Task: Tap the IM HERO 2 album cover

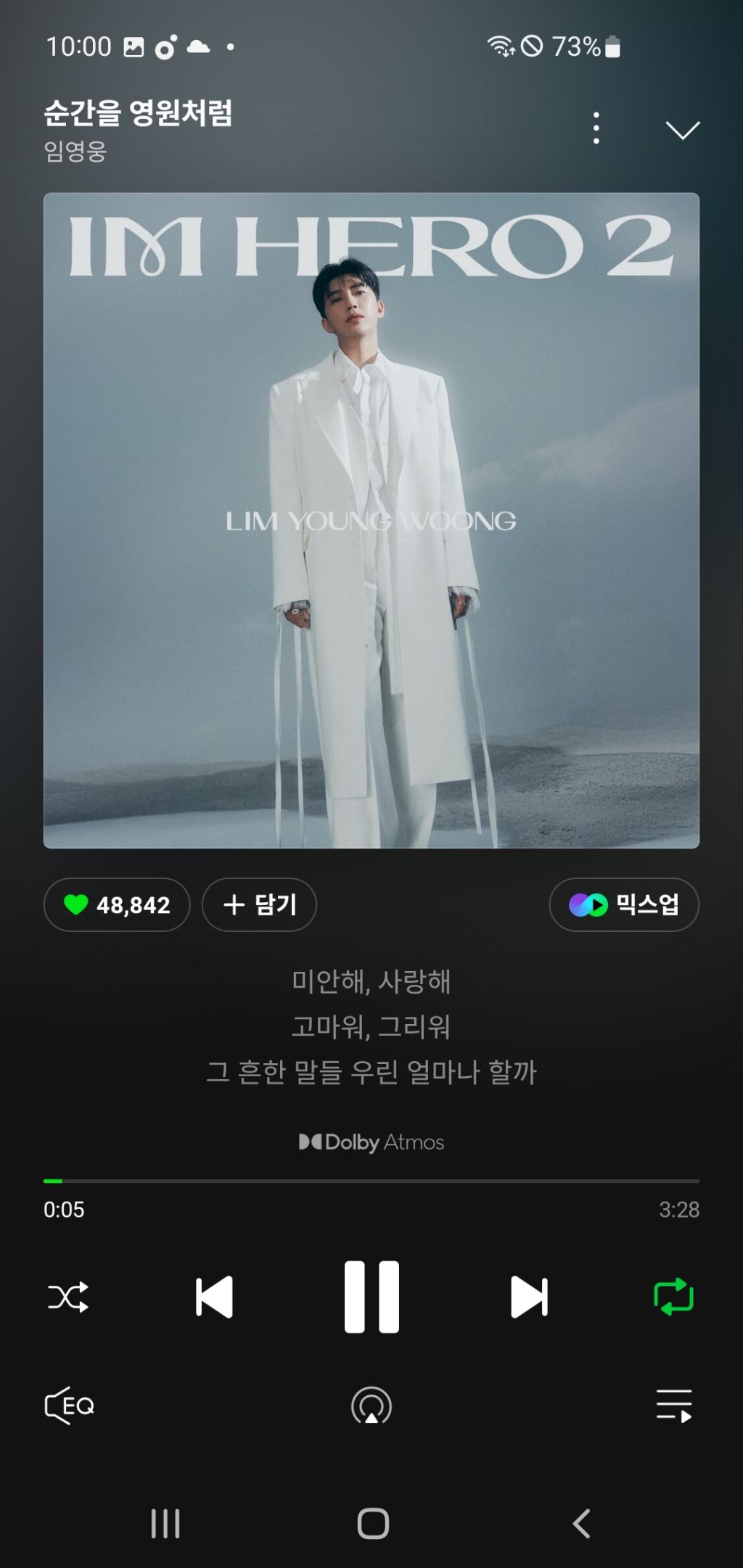Action: 371,521
